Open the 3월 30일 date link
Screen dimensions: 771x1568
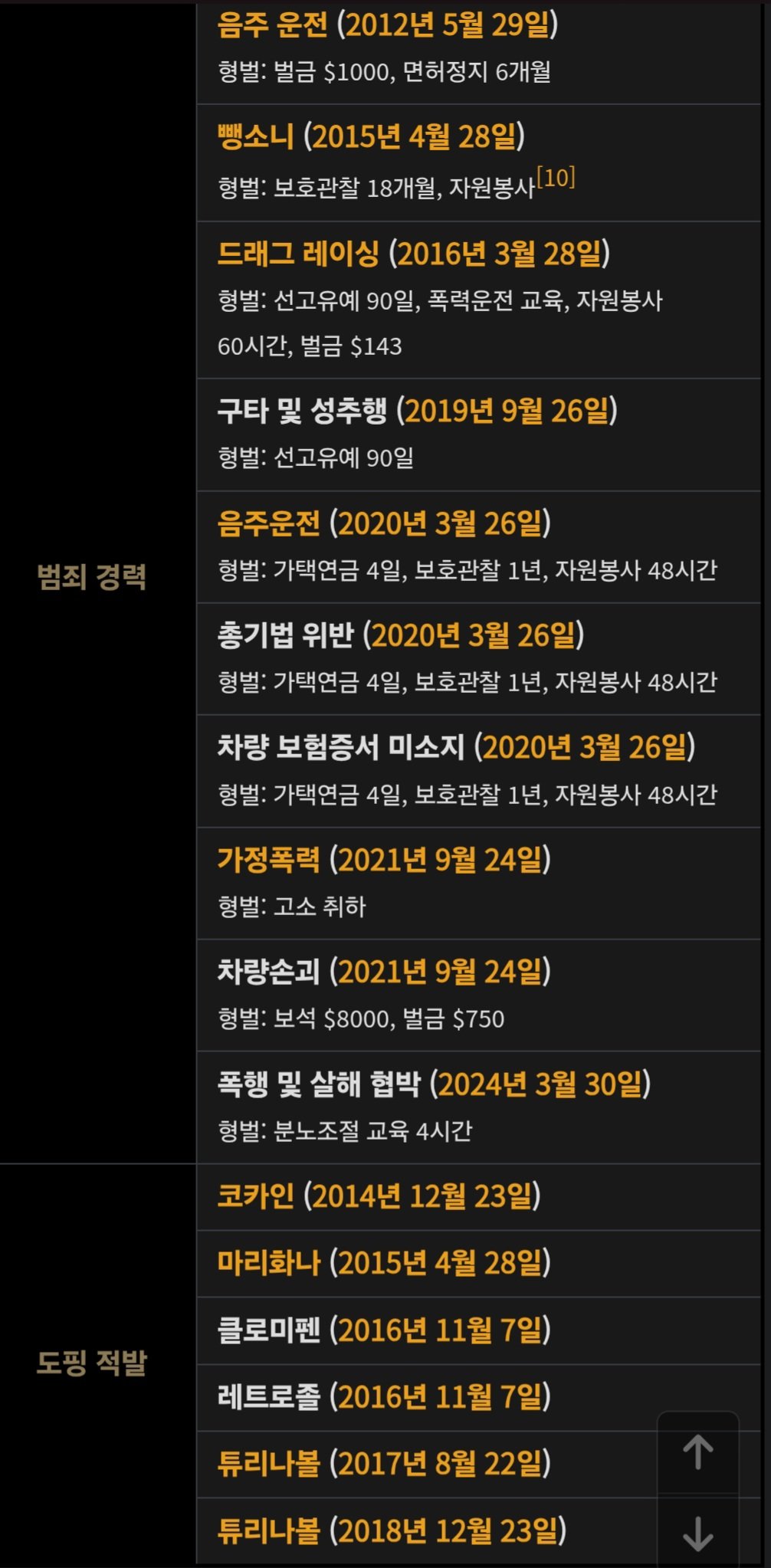point(589,1084)
